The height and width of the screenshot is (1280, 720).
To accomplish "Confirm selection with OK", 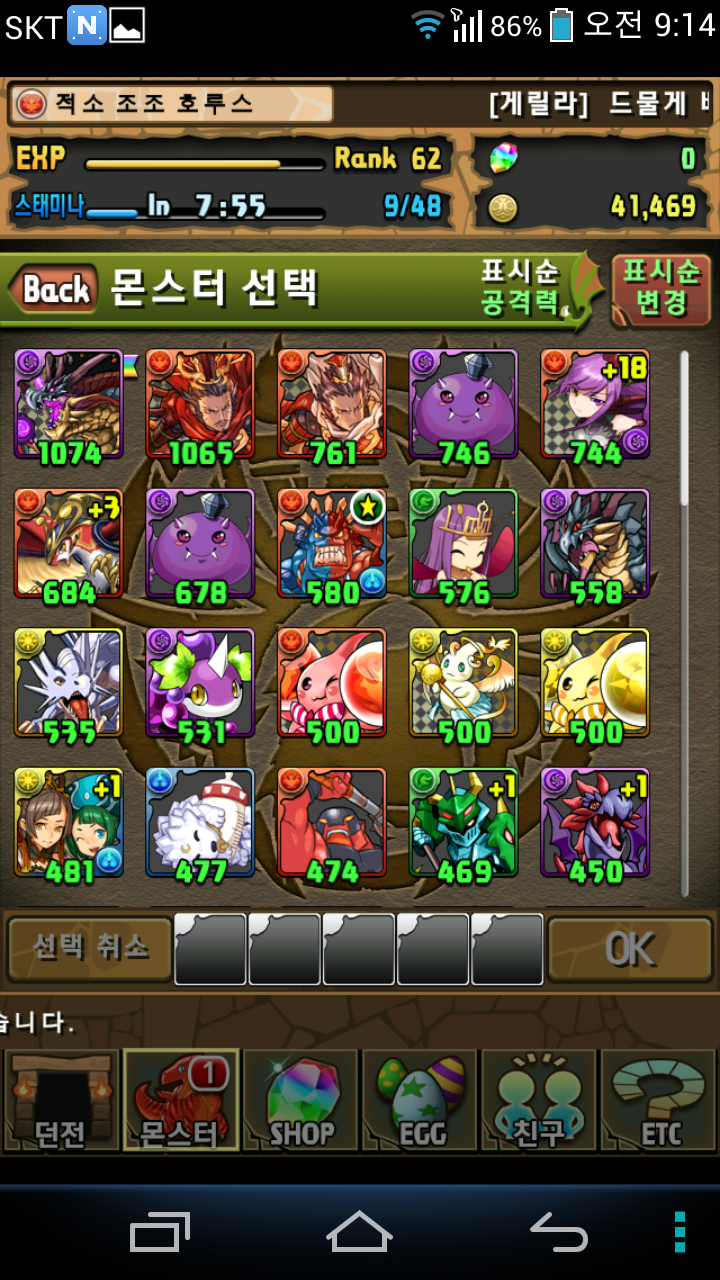I will [629, 947].
